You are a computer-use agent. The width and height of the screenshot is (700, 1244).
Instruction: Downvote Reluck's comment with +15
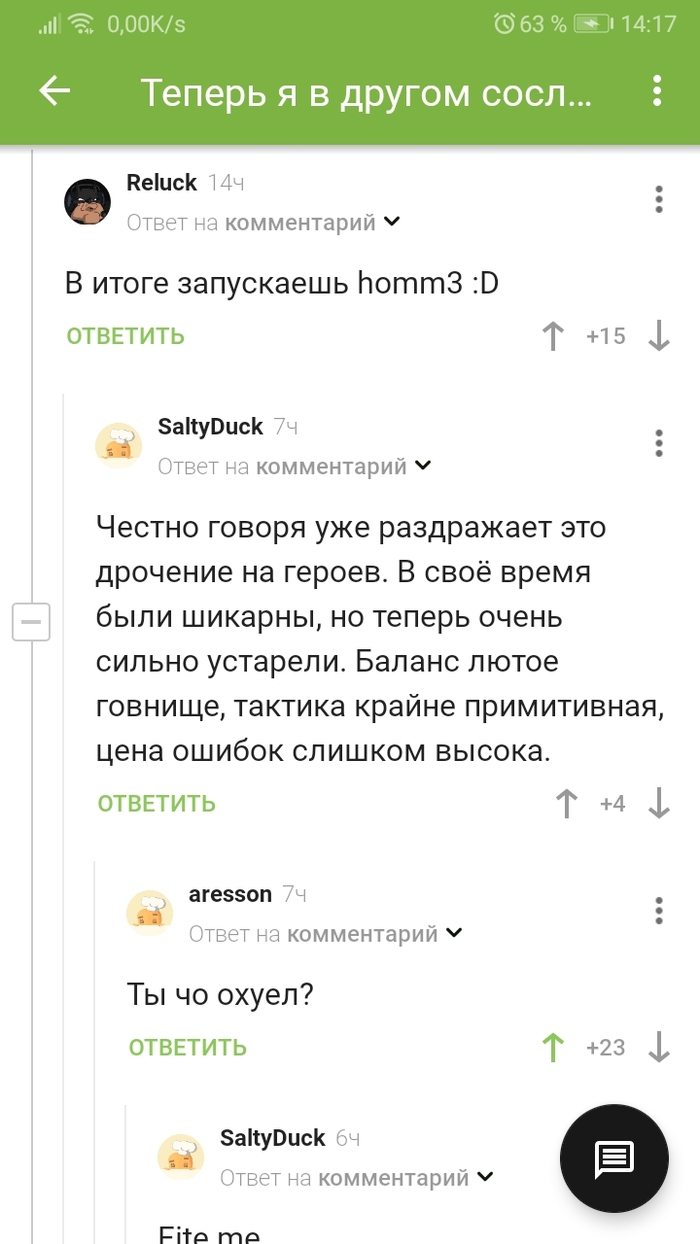pyautogui.click(x=659, y=336)
